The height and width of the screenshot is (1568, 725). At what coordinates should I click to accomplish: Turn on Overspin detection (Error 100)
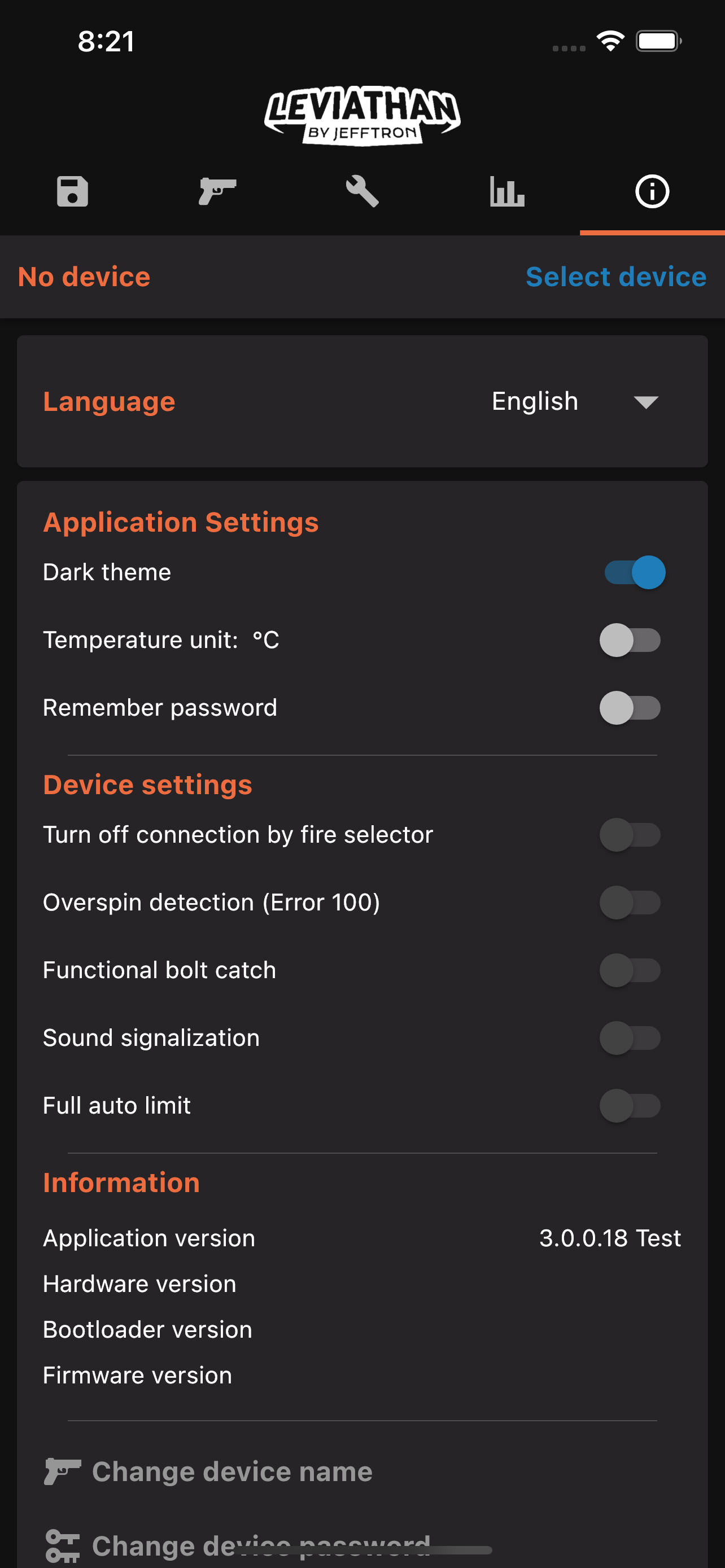click(630, 903)
